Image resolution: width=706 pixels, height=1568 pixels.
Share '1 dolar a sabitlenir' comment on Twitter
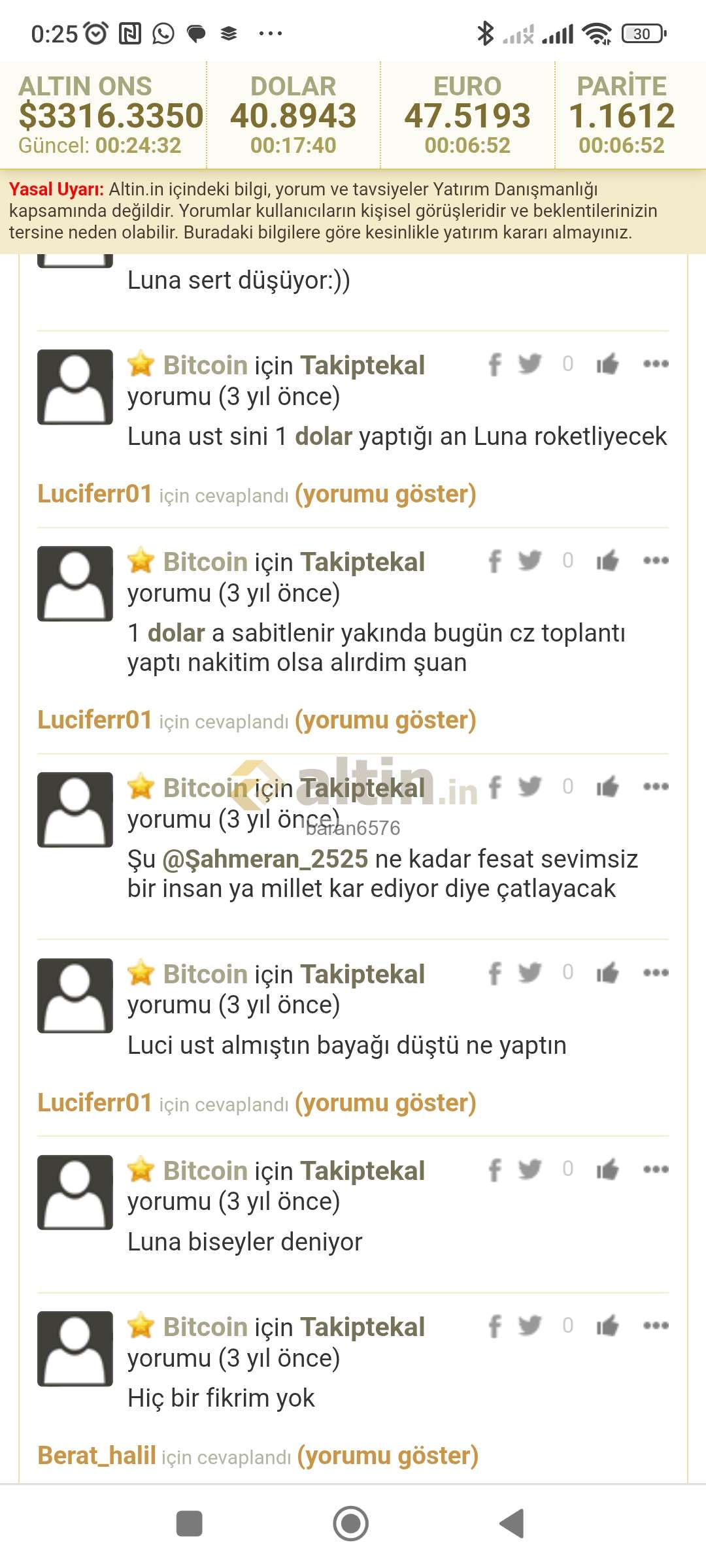pyautogui.click(x=529, y=561)
